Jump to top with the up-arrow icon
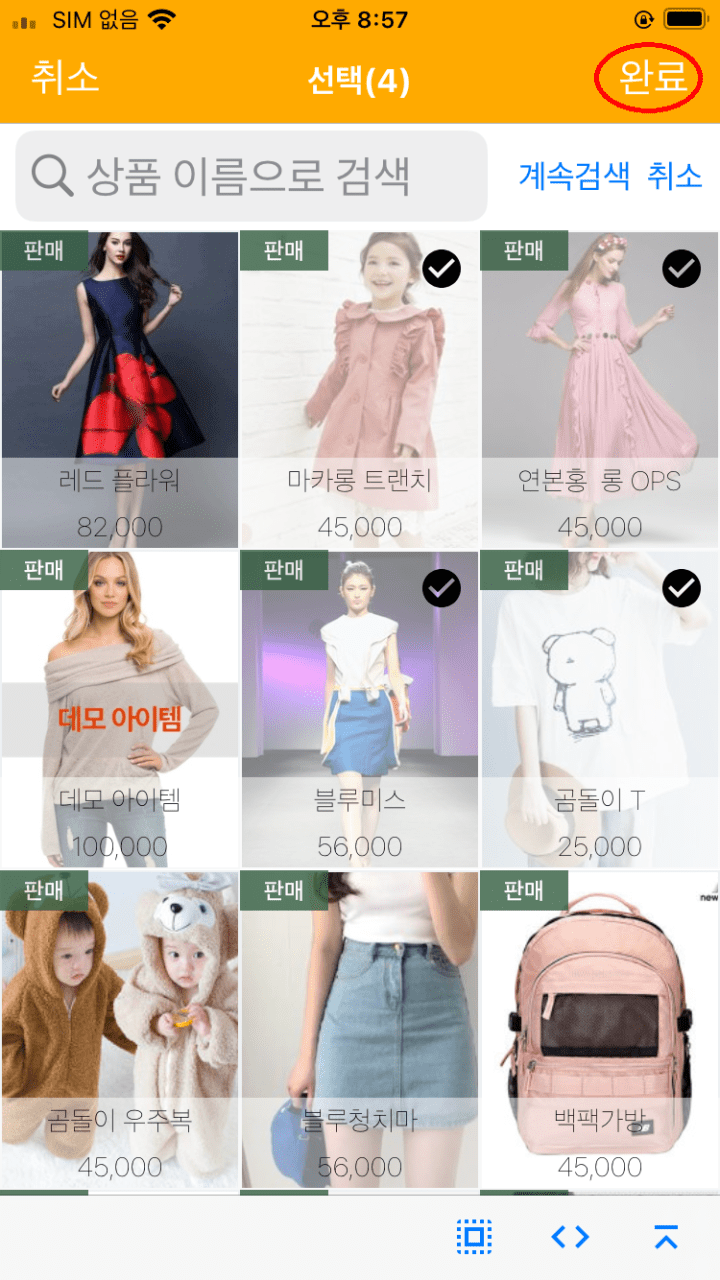The width and height of the screenshot is (720, 1280). point(666,1237)
